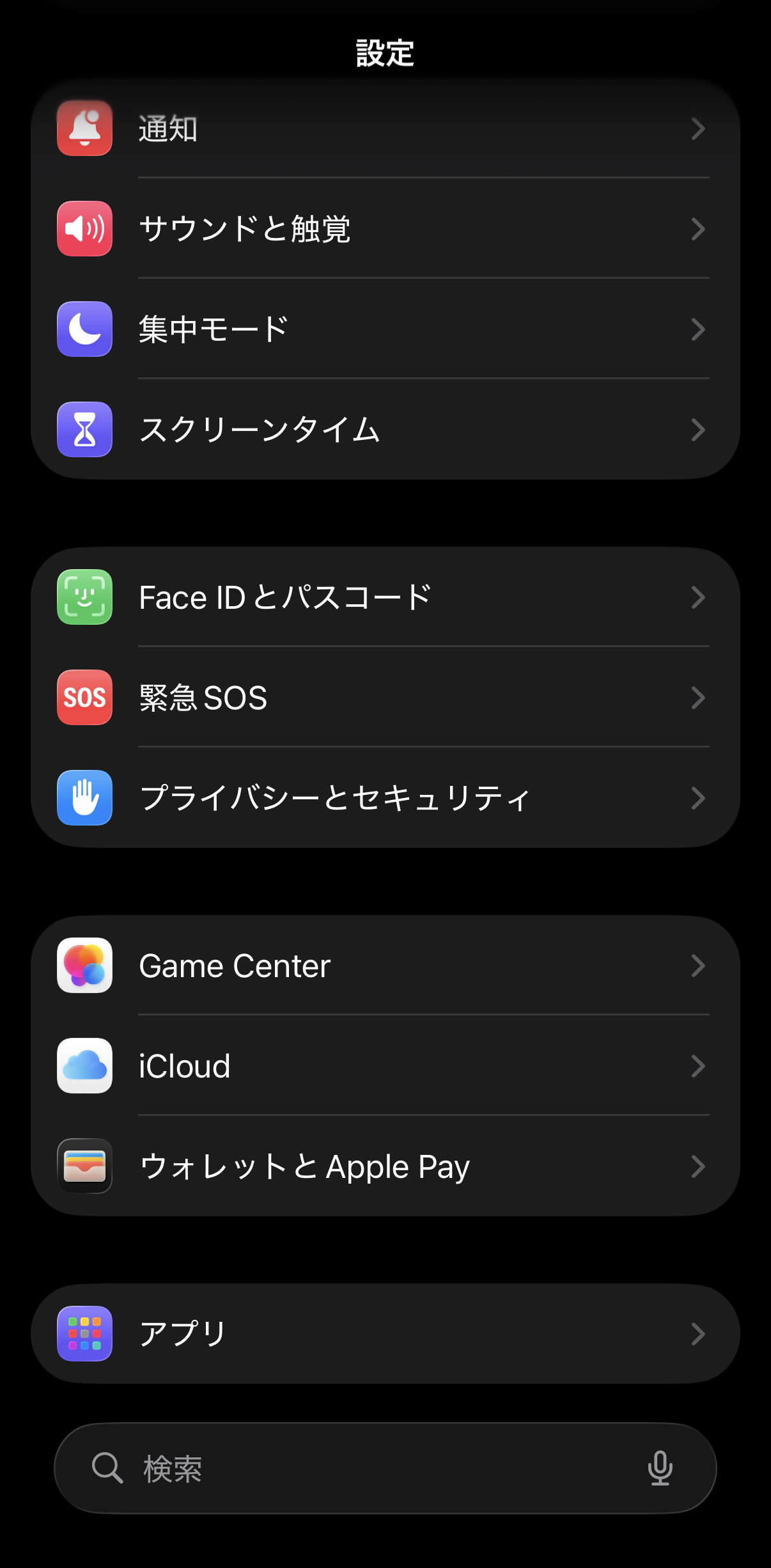The image size is (771, 1568).
Task: Open iCloud settings
Action: pos(384,1065)
